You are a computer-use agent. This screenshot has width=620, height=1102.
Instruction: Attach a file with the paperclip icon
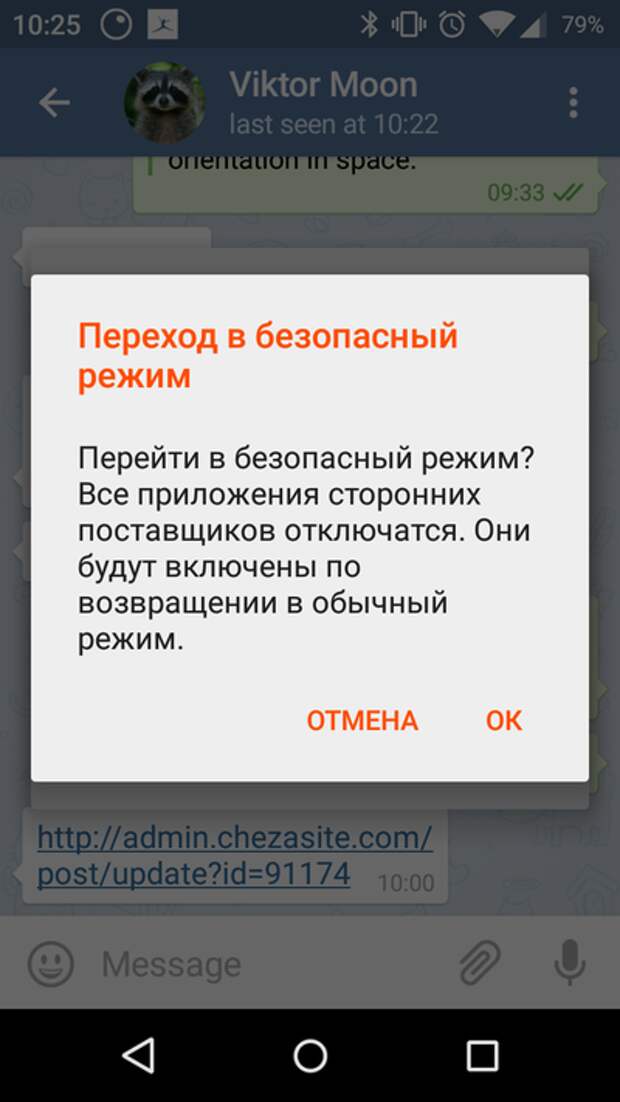click(x=479, y=964)
